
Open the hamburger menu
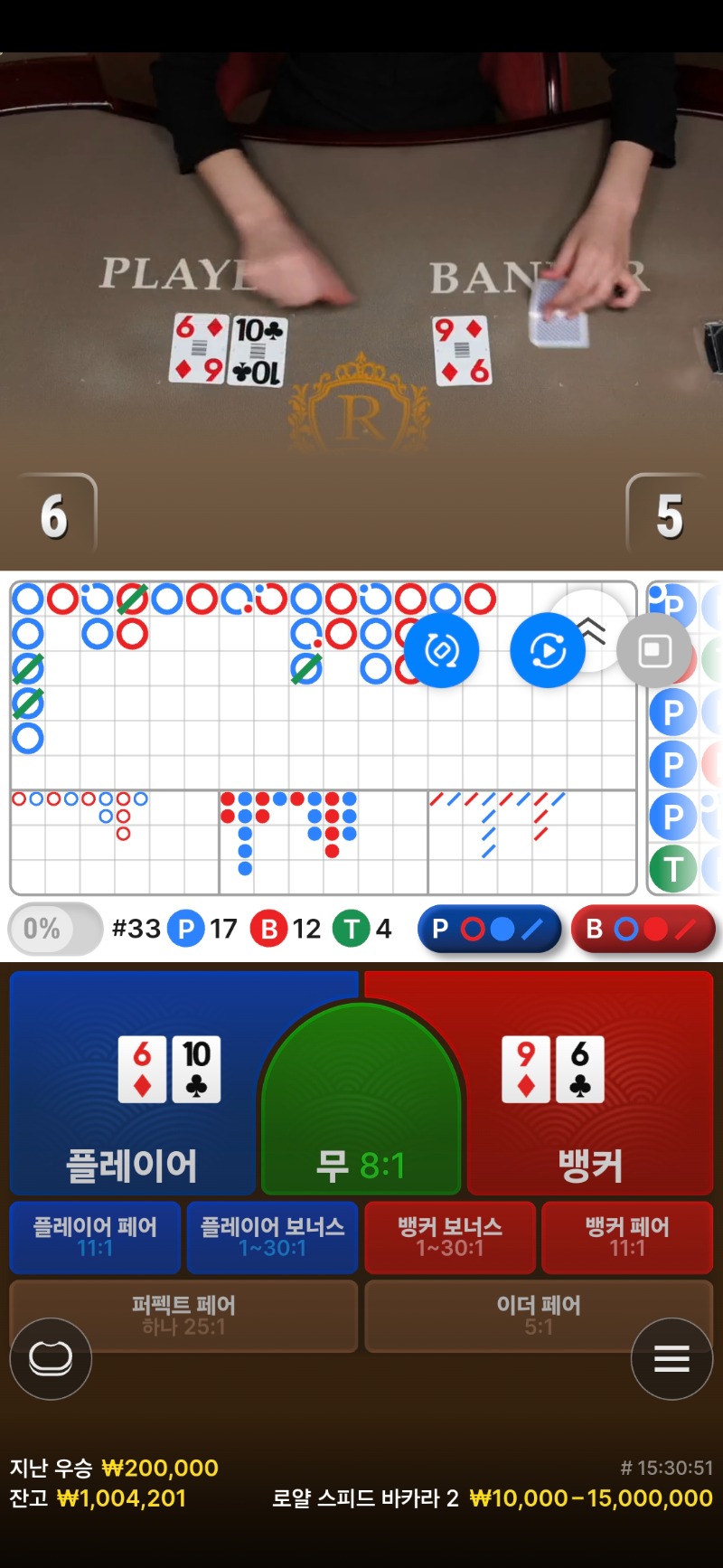point(671,1358)
